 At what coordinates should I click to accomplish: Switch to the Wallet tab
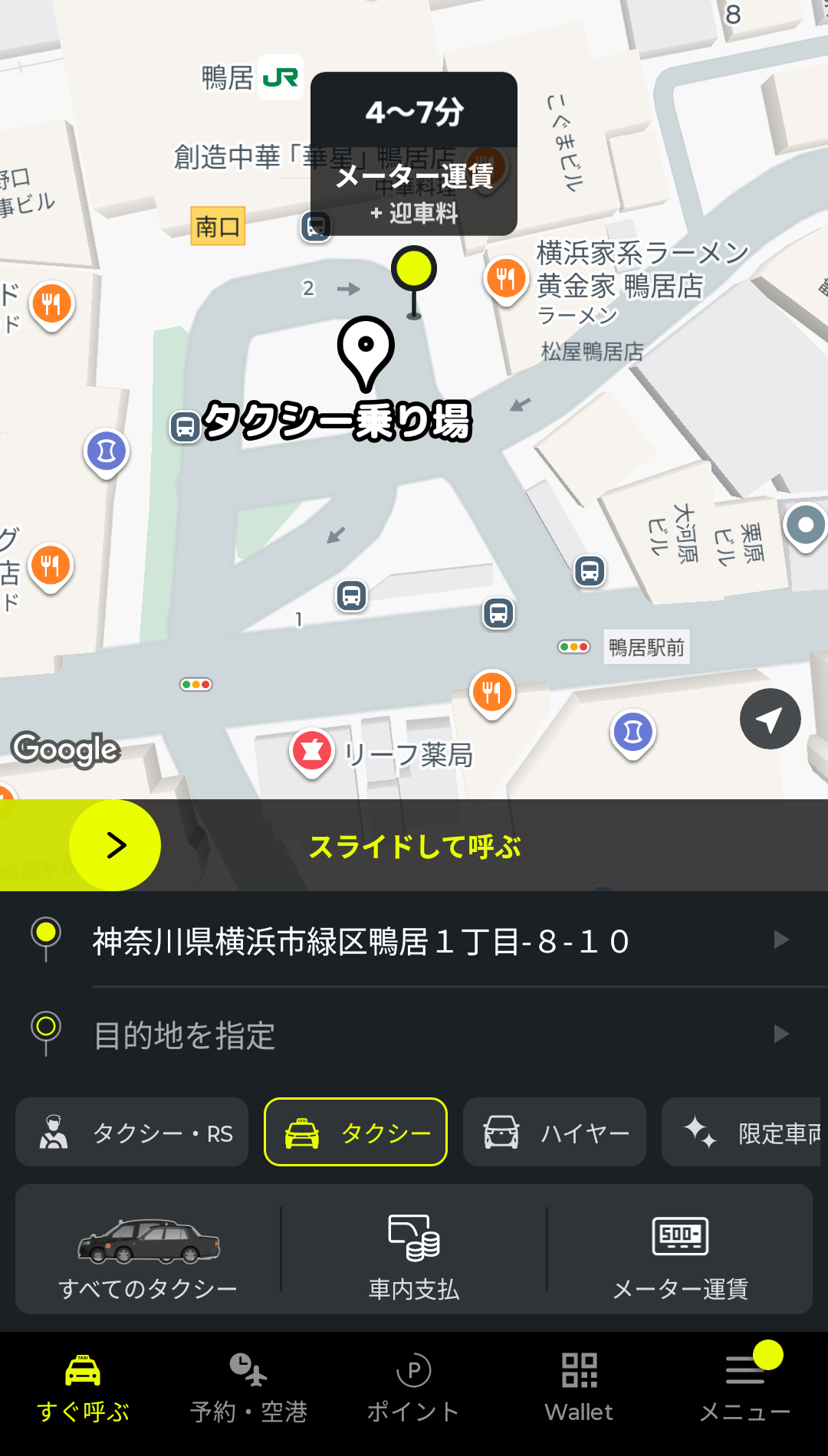coord(580,1389)
